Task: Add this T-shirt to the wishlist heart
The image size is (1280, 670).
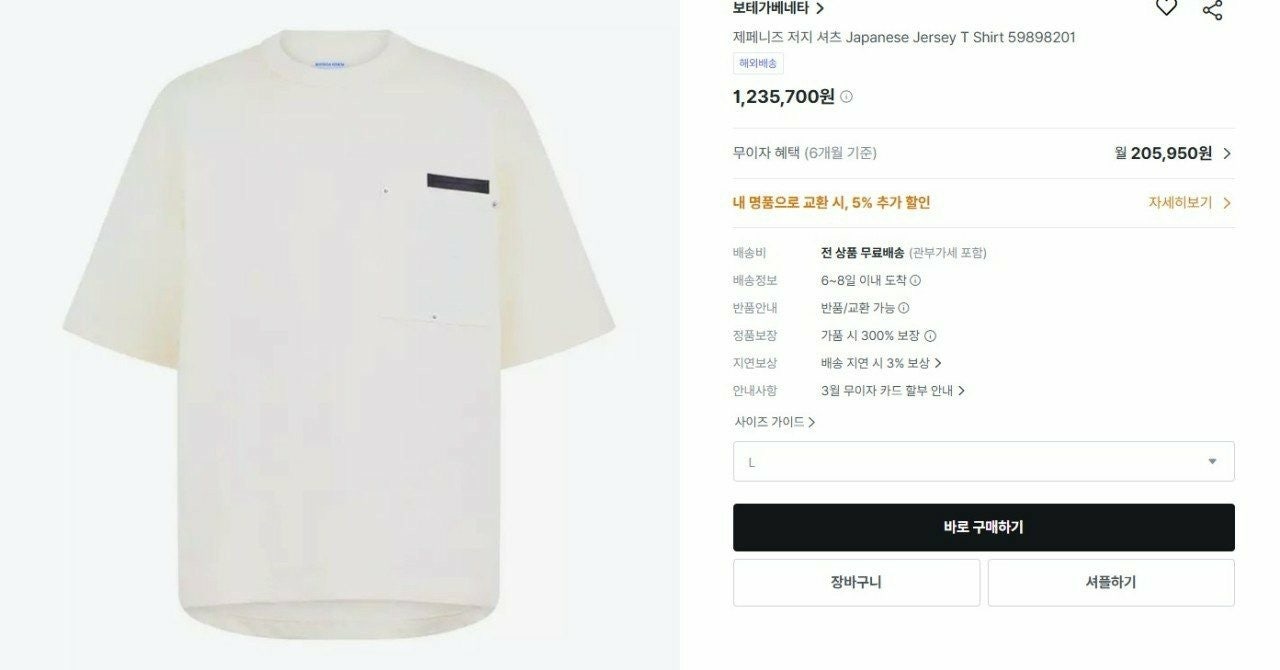Action: (x=1166, y=8)
